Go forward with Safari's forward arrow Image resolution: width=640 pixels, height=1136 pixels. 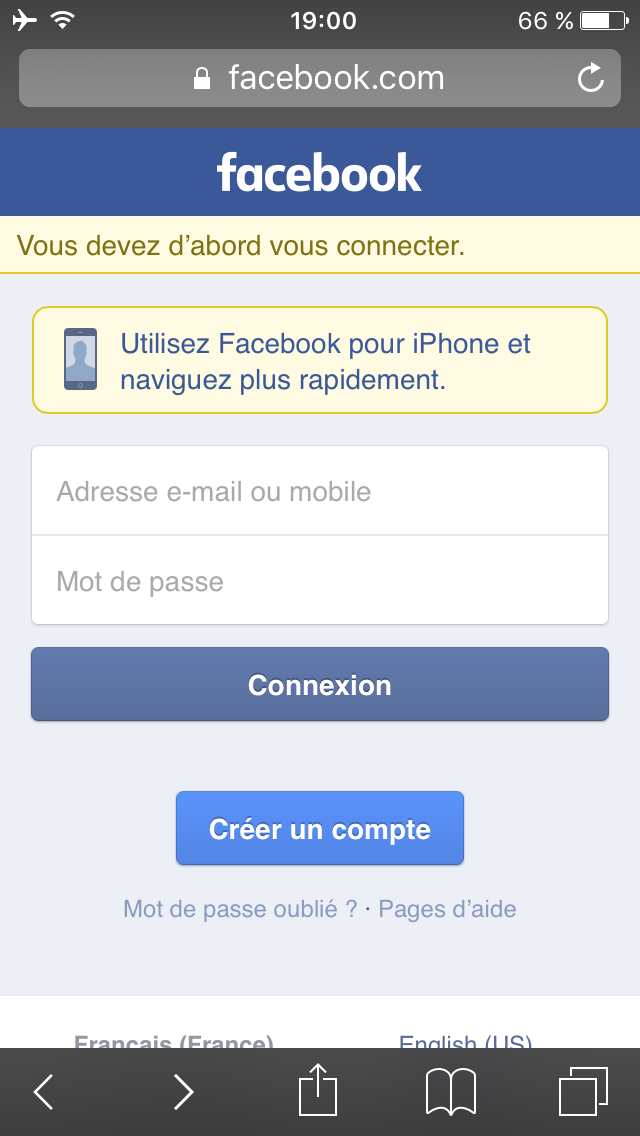click(183, 1091)
